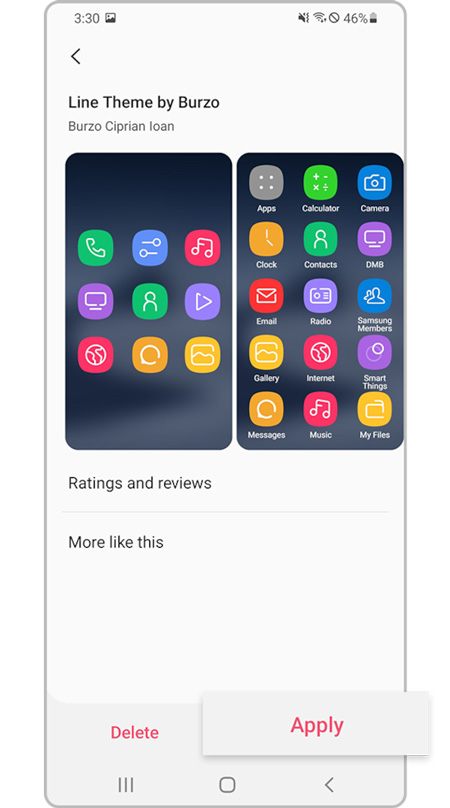Open the app icons preview image
Viewport: 450px width, 808px height.
point(320,301)
